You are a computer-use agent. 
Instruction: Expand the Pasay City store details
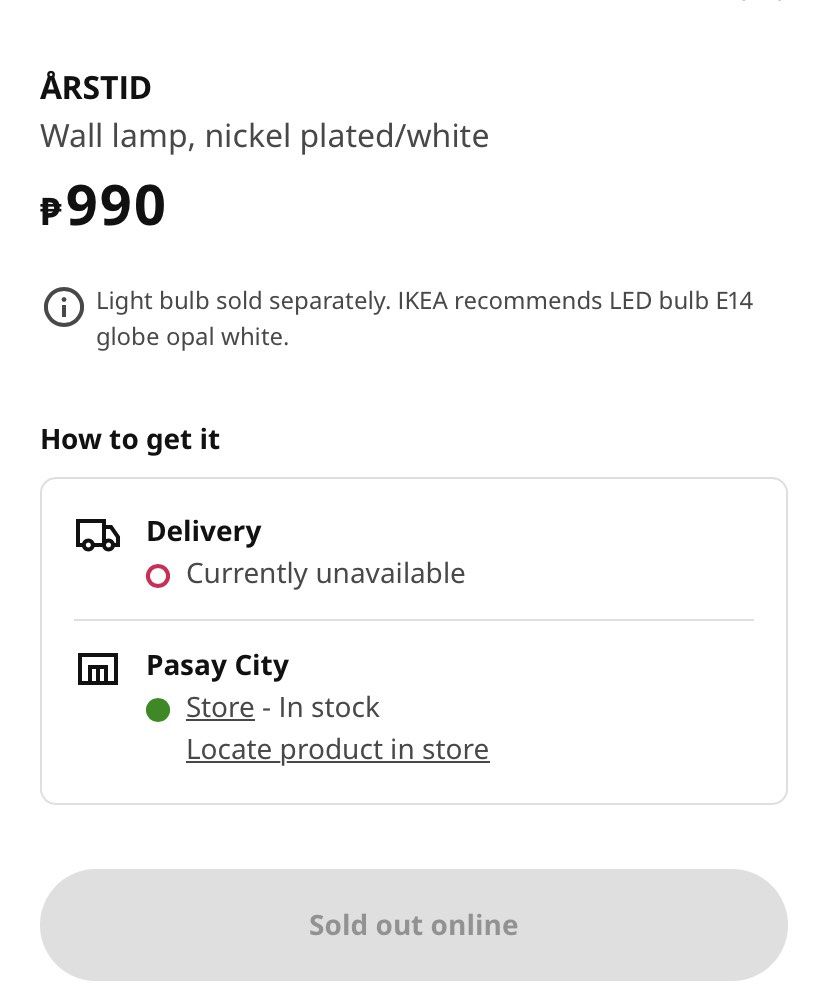click(217, 665)
